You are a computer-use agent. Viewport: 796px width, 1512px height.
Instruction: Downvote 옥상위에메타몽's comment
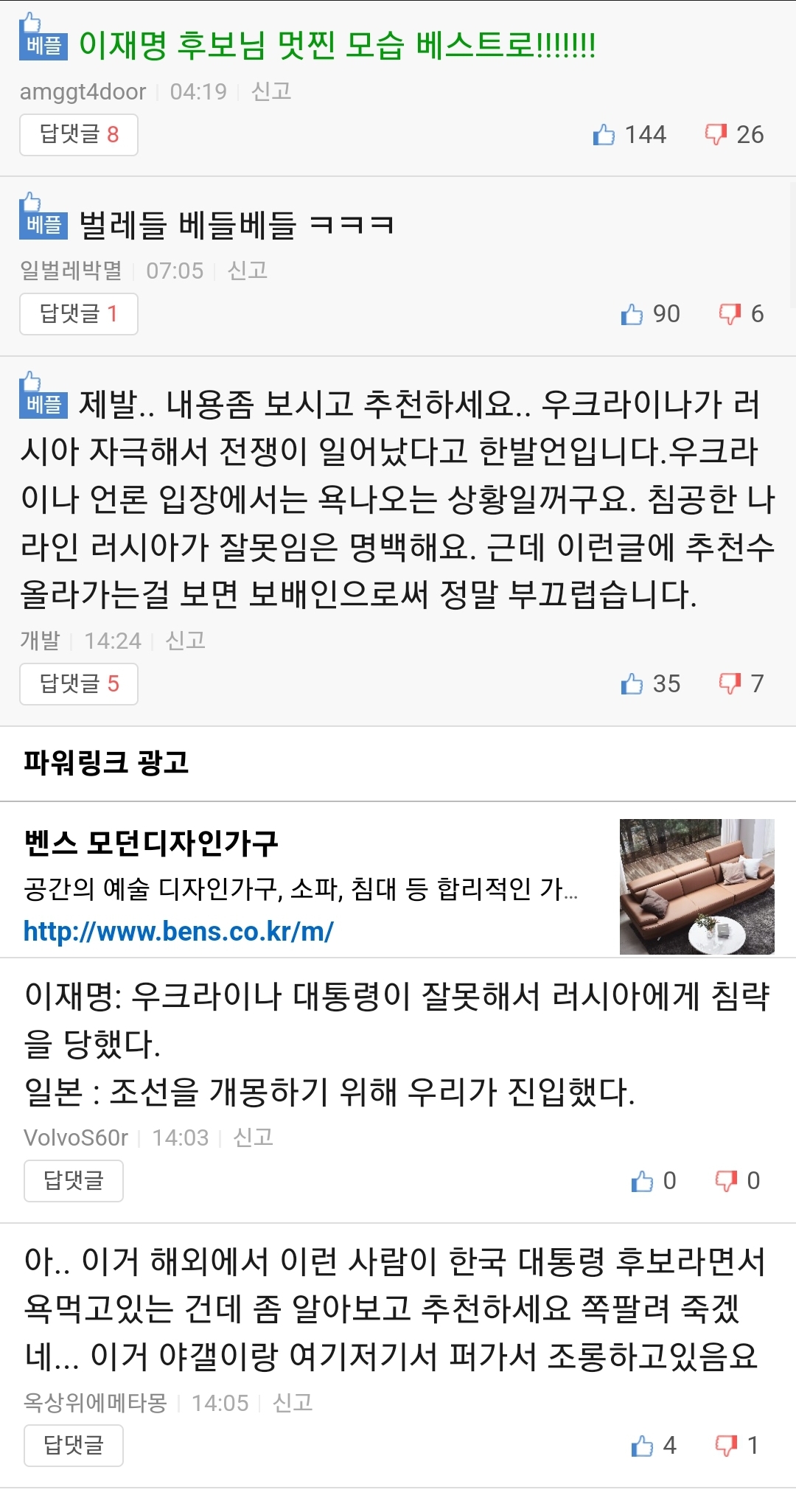(726, 1446)
